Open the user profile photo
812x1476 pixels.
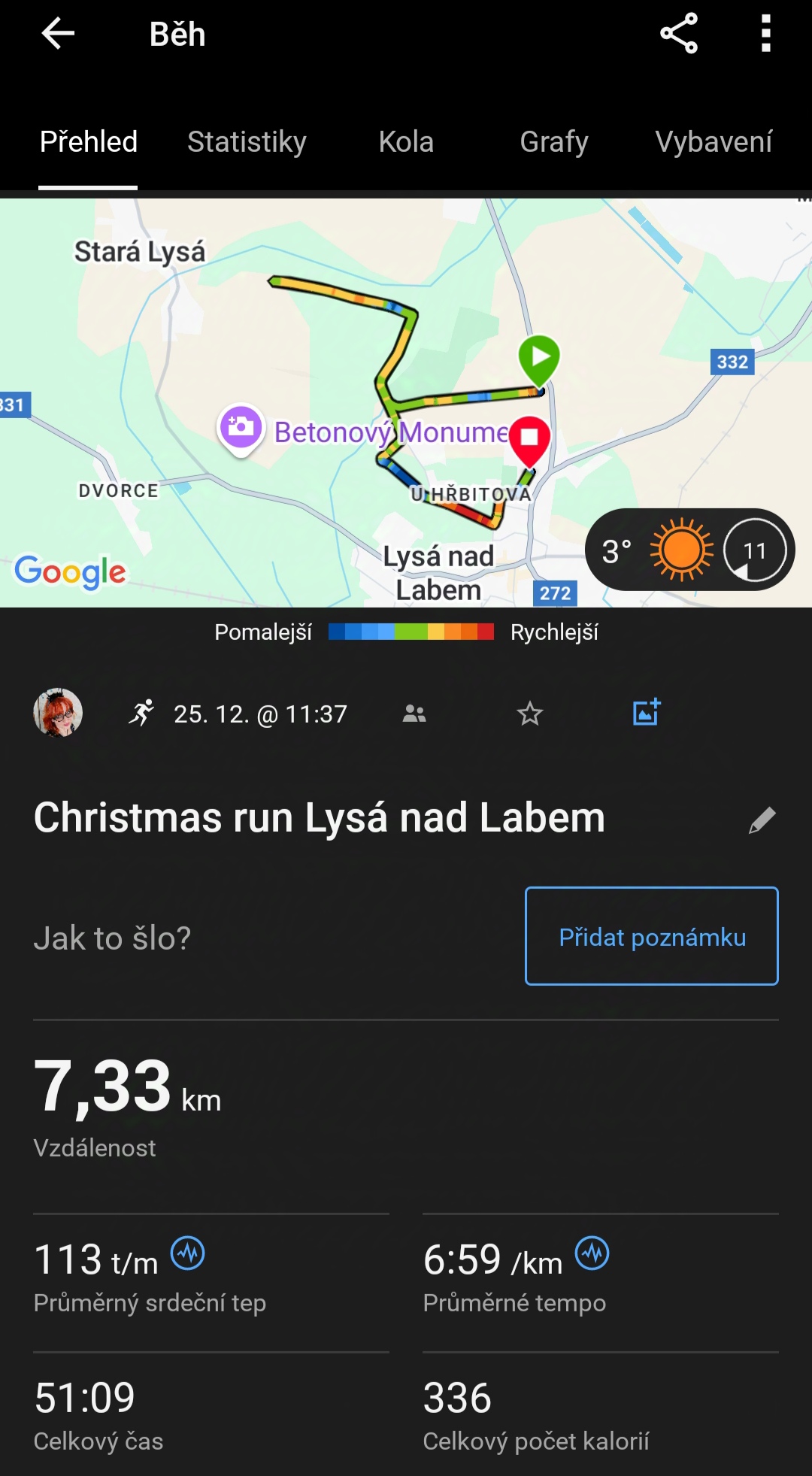(x=58, y=713)
